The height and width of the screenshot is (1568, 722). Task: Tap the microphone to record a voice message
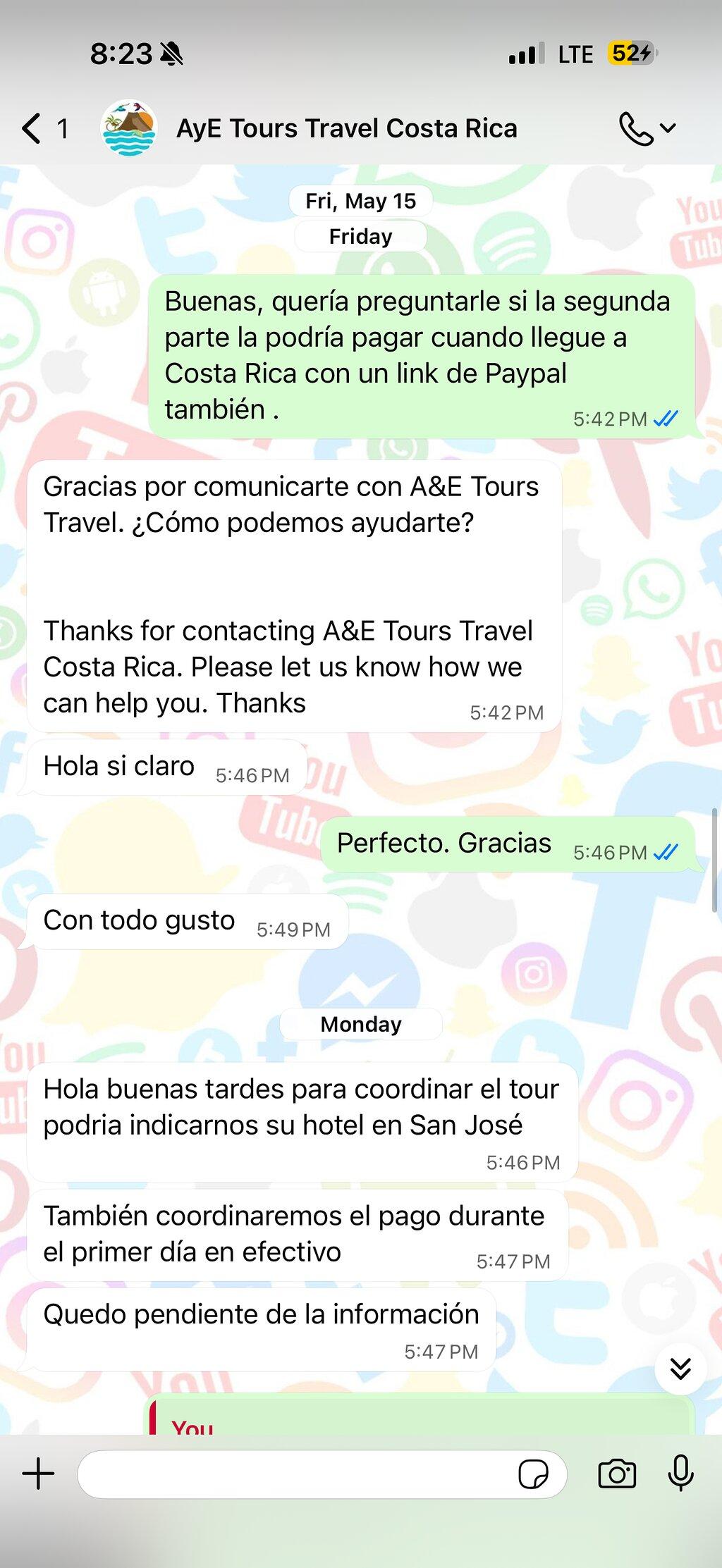coord(680,1474)
